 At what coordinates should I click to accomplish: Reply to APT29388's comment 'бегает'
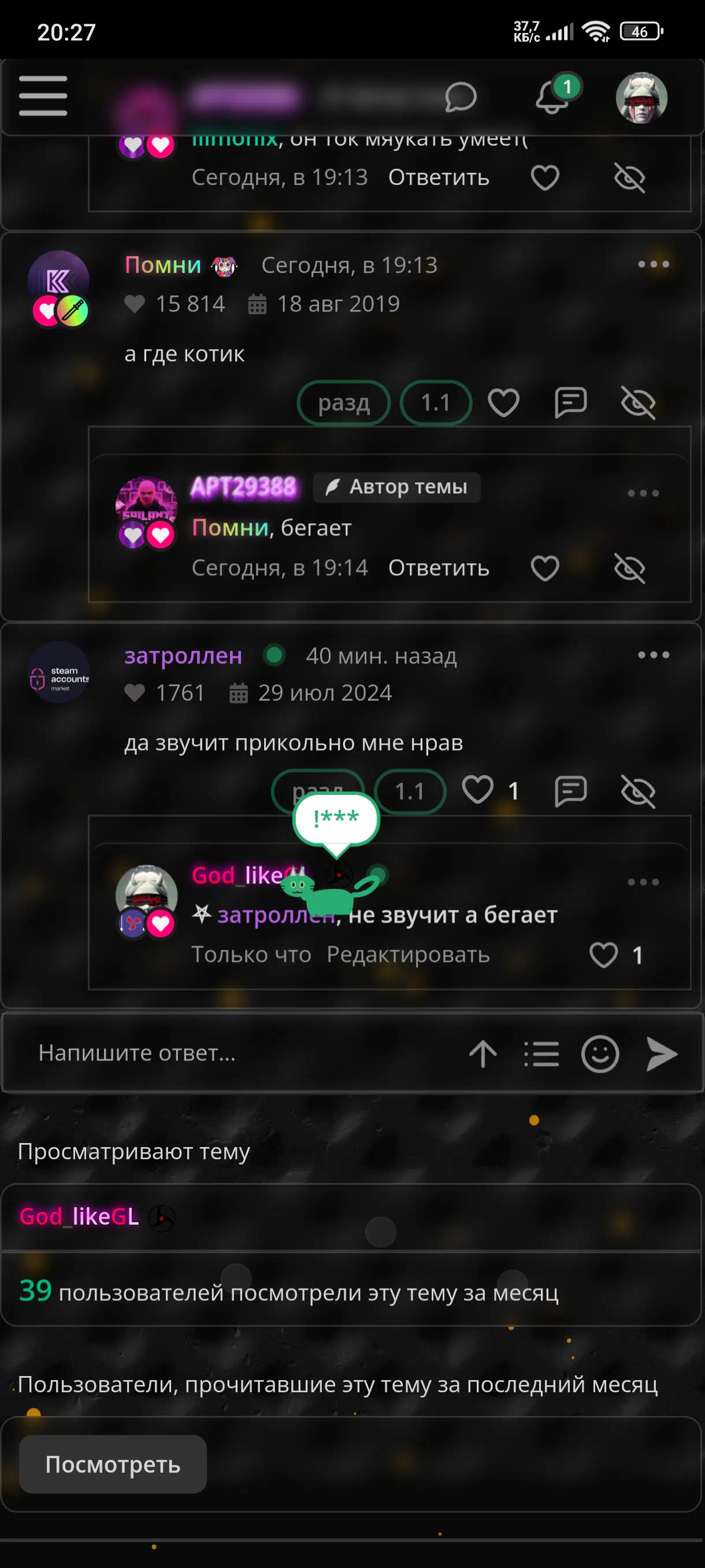coord(438,568)
